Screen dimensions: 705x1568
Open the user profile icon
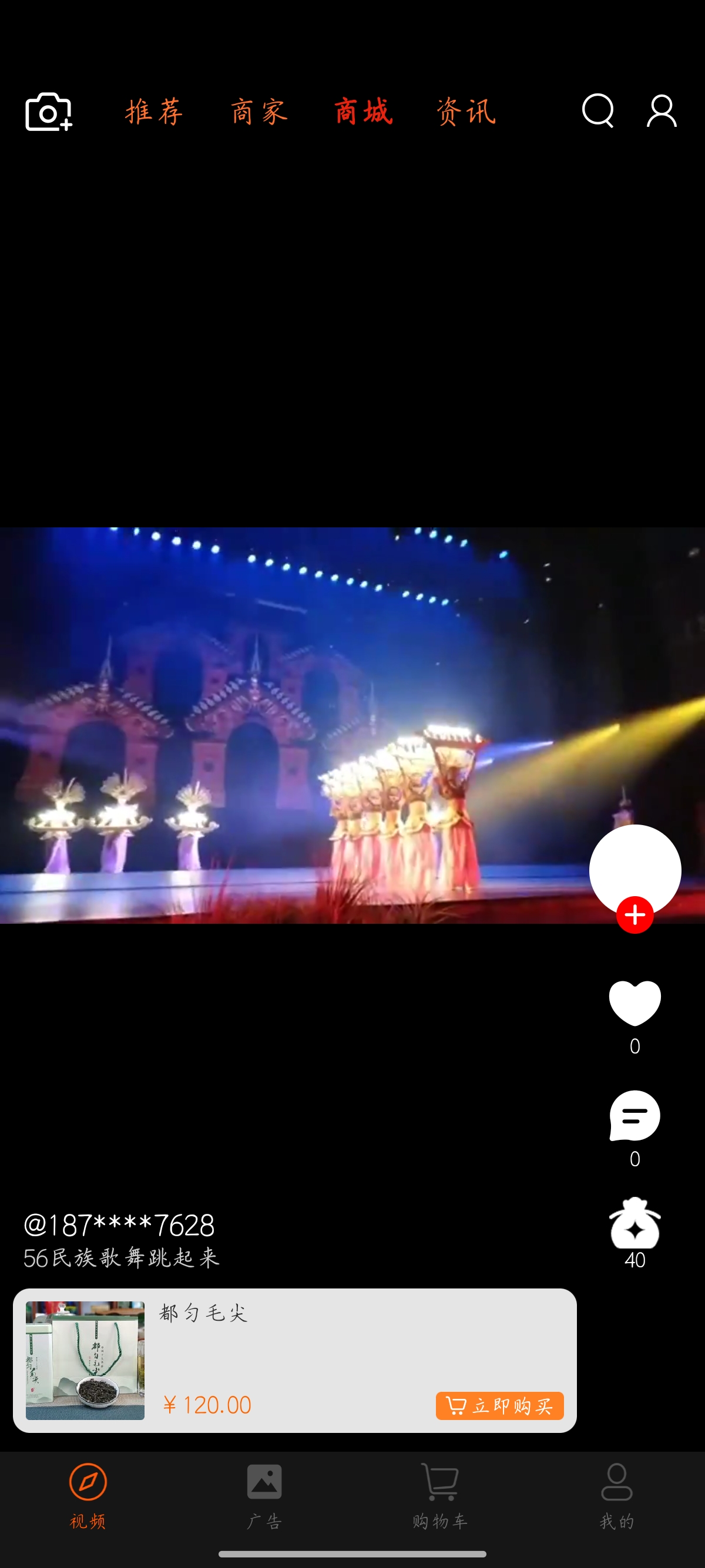[x=661, y=111]
